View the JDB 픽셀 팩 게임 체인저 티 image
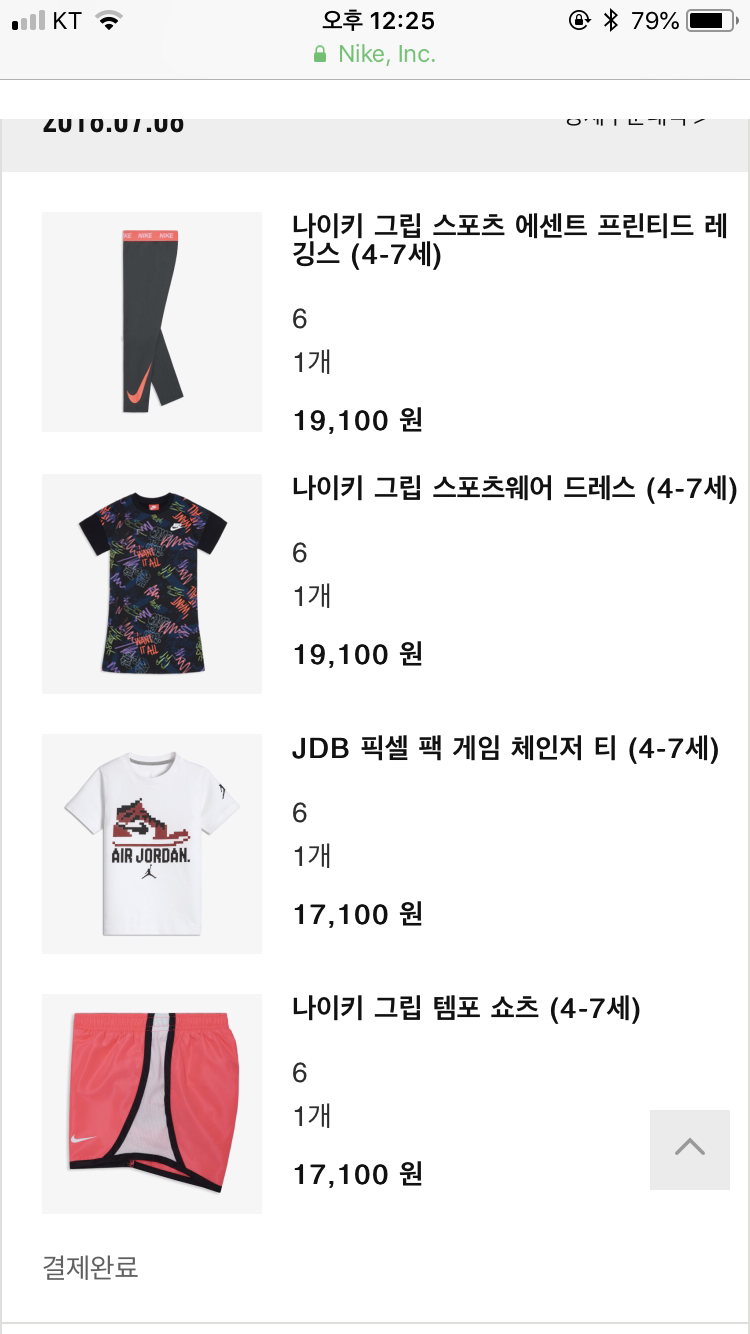Image resolution: width=750 pixels, height=1334 pixels. pyautogui.click(x=152, y=844)
